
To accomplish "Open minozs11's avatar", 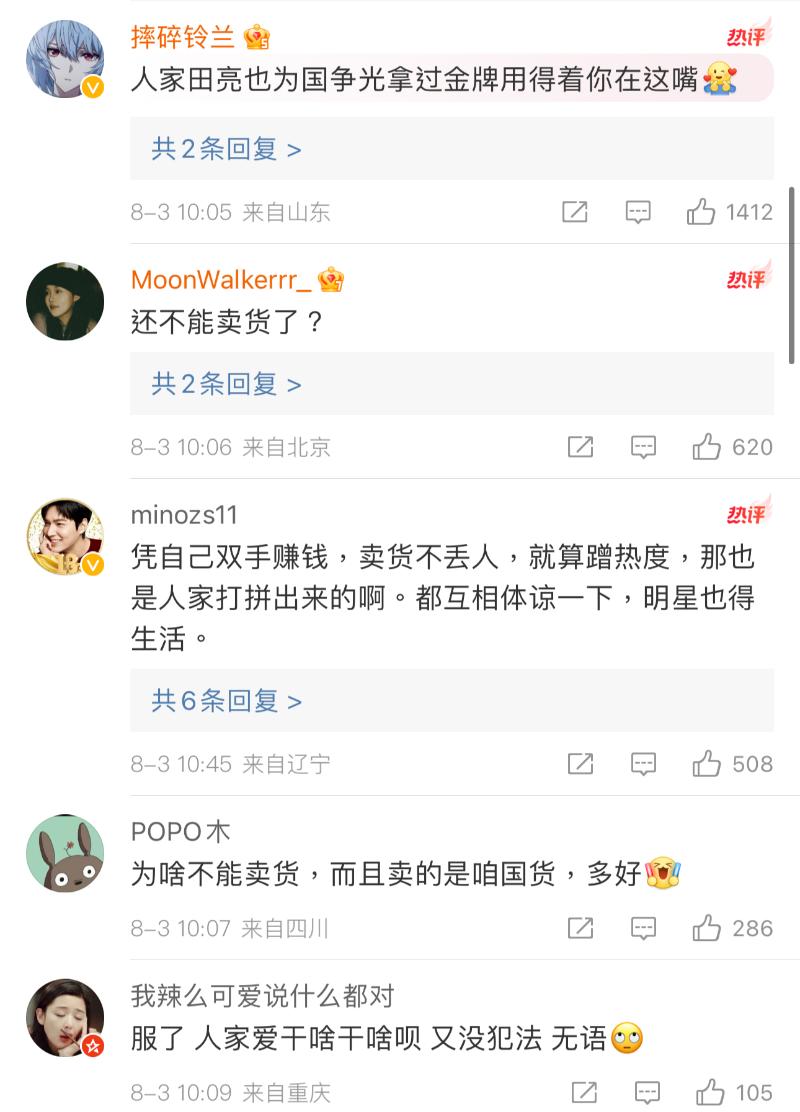I will click(x=65, y=536).
